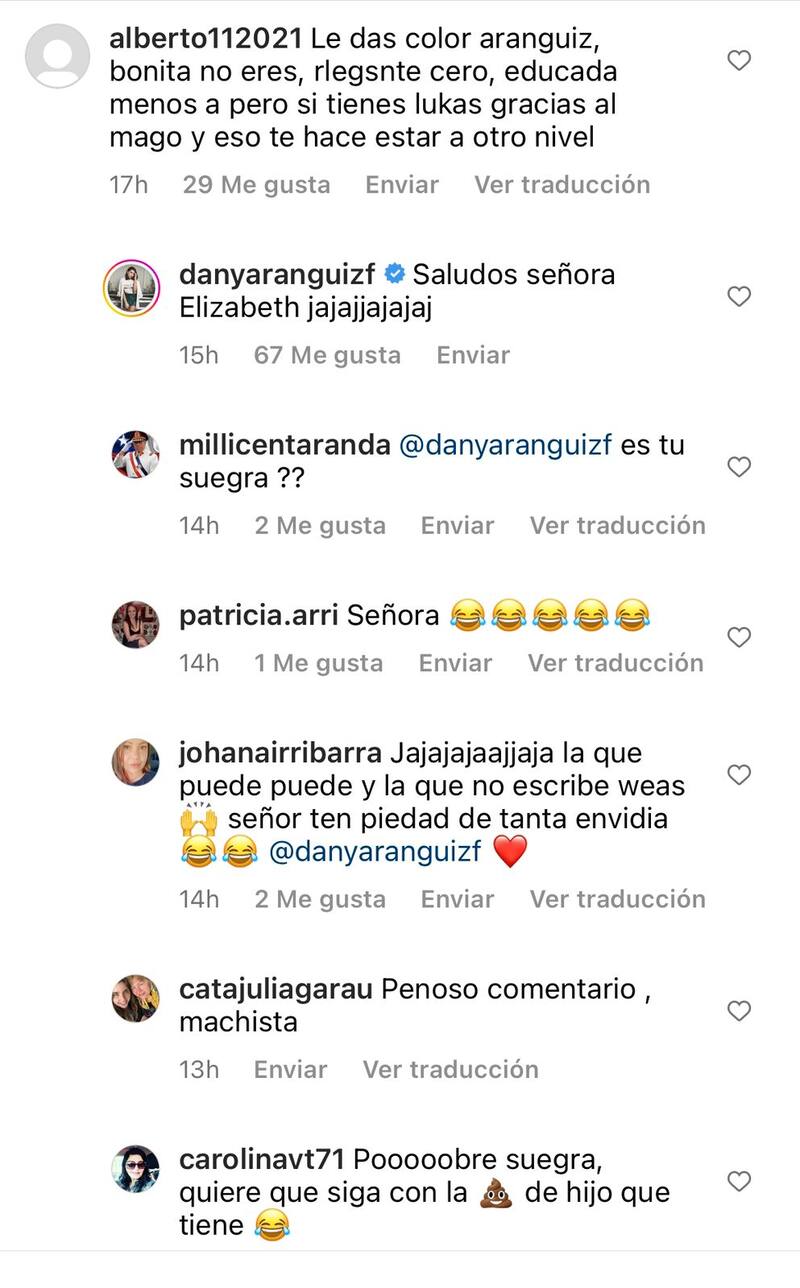This screenshot has height=1288, width=800.
Task: See translation of millicentaranda's comment
Action: [617, 525]
